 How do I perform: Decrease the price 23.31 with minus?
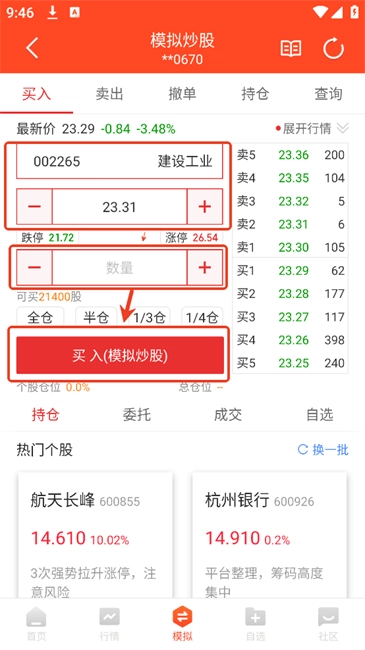coord(34,206)
